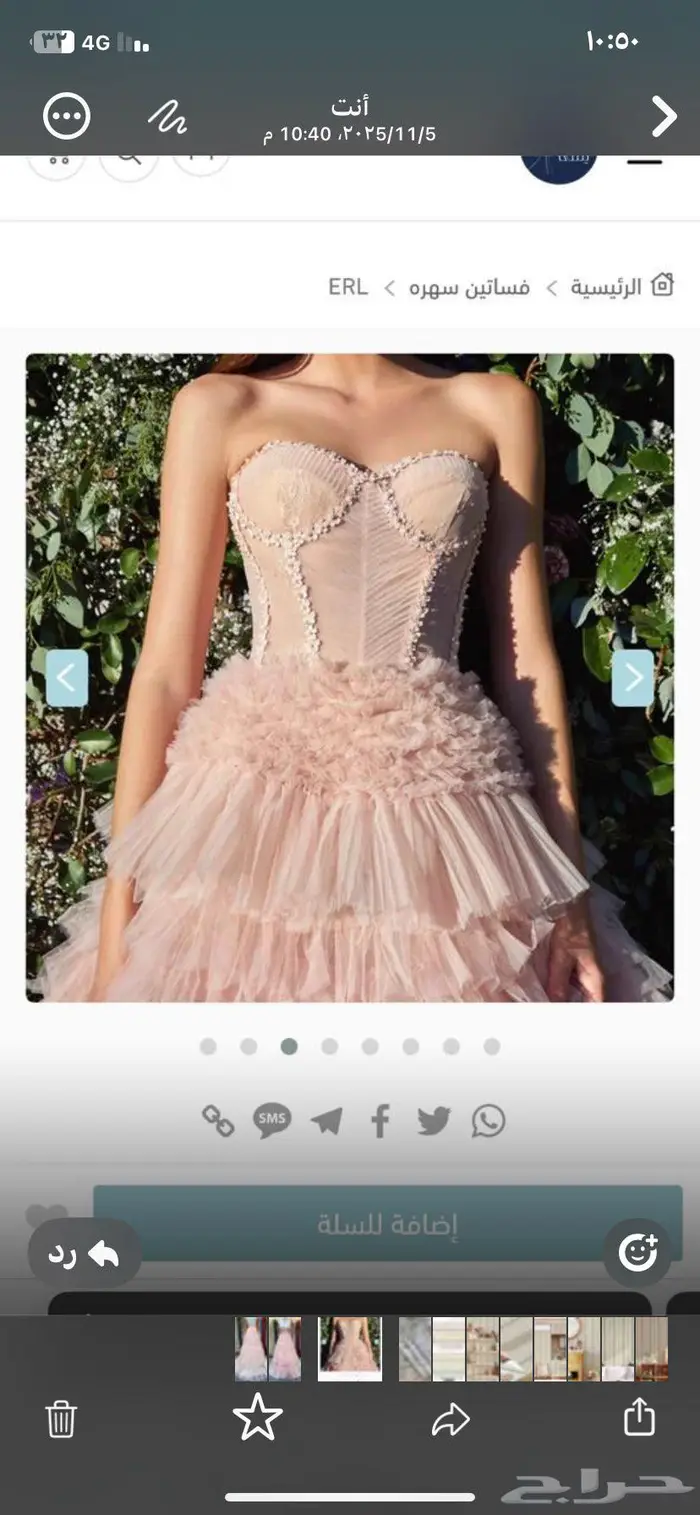Go back using the top chevron arrow
This screenshot has width=700, height=1515.
[x=664, y=117]
